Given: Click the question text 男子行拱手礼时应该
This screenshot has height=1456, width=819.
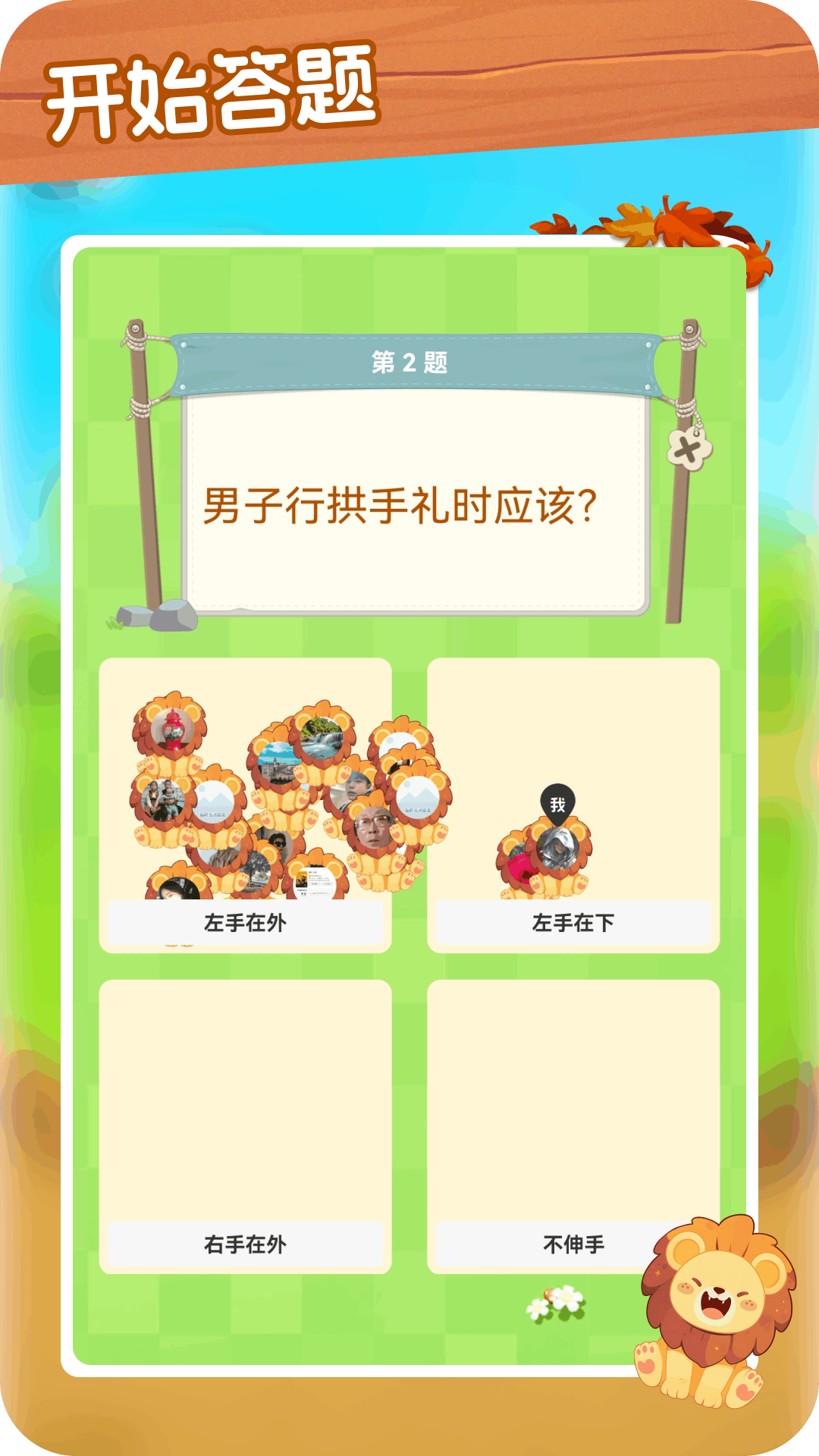Looking at the screenshot, I should tap(402, 503).
